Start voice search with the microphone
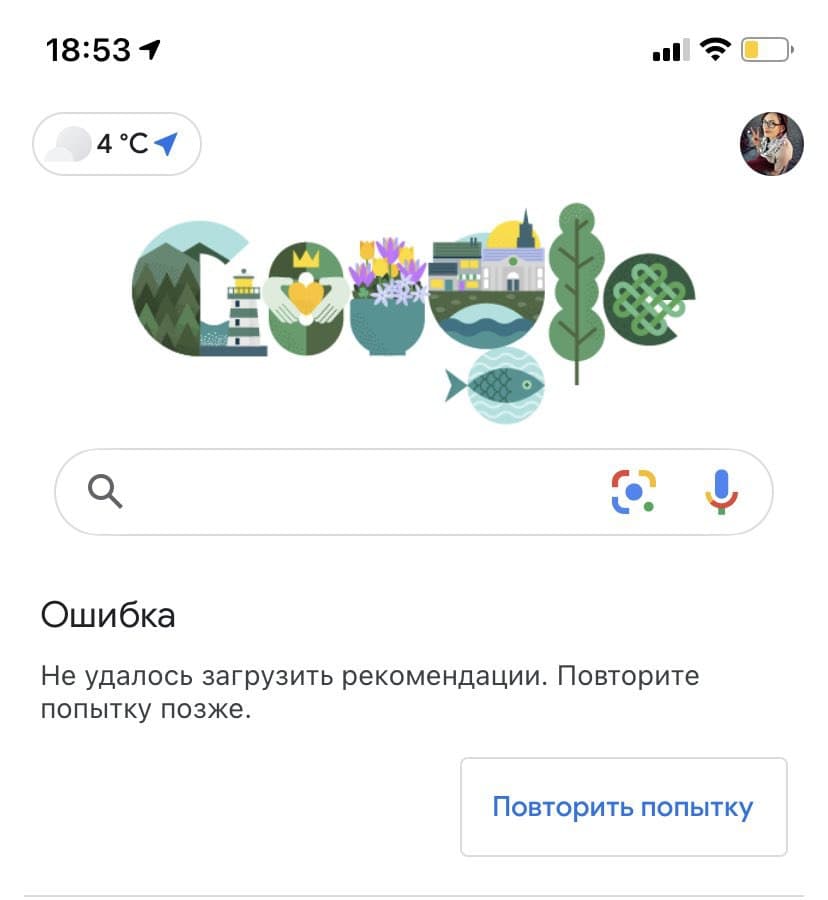 (720, 491)
